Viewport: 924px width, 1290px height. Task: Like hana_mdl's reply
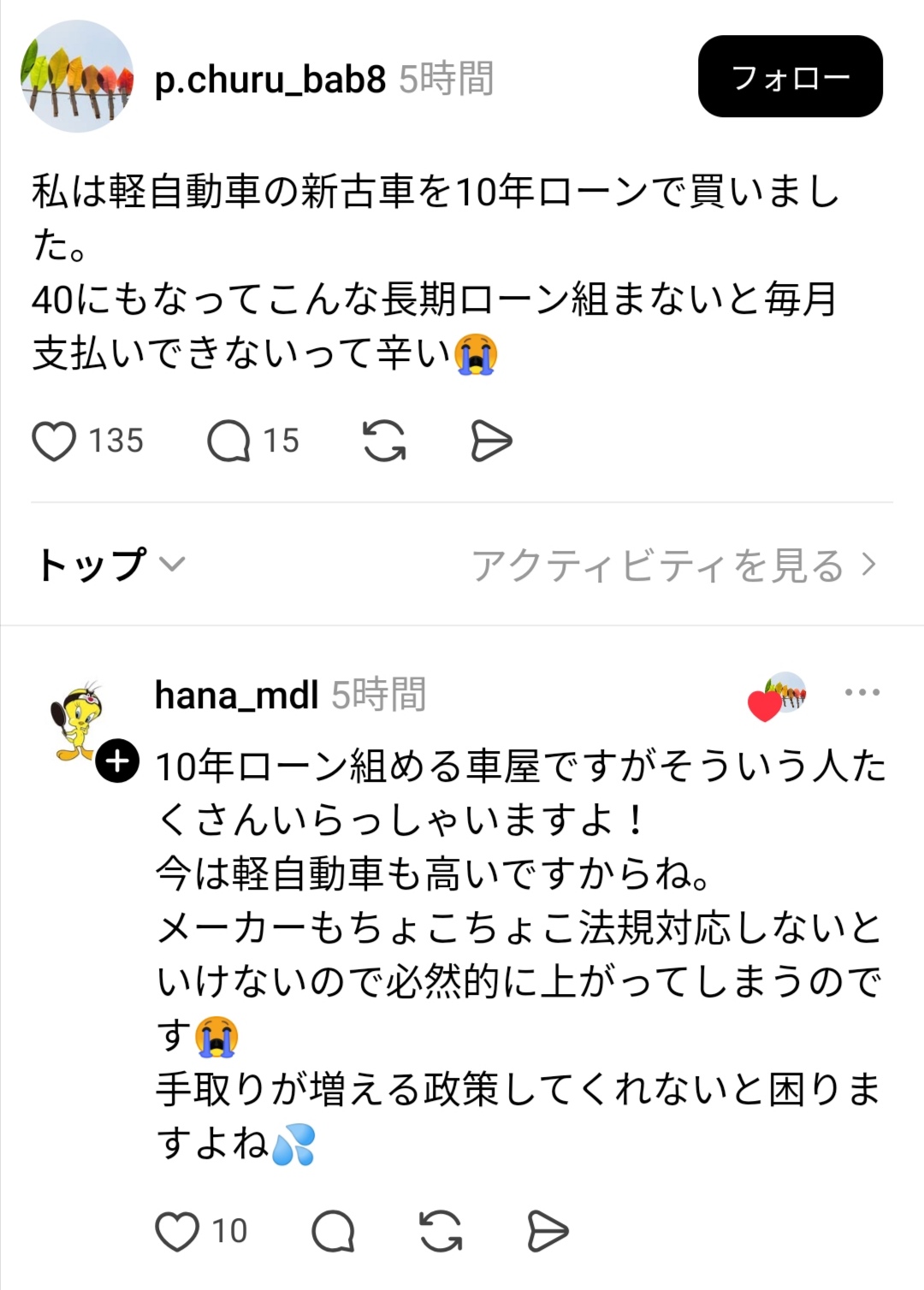177,1232
